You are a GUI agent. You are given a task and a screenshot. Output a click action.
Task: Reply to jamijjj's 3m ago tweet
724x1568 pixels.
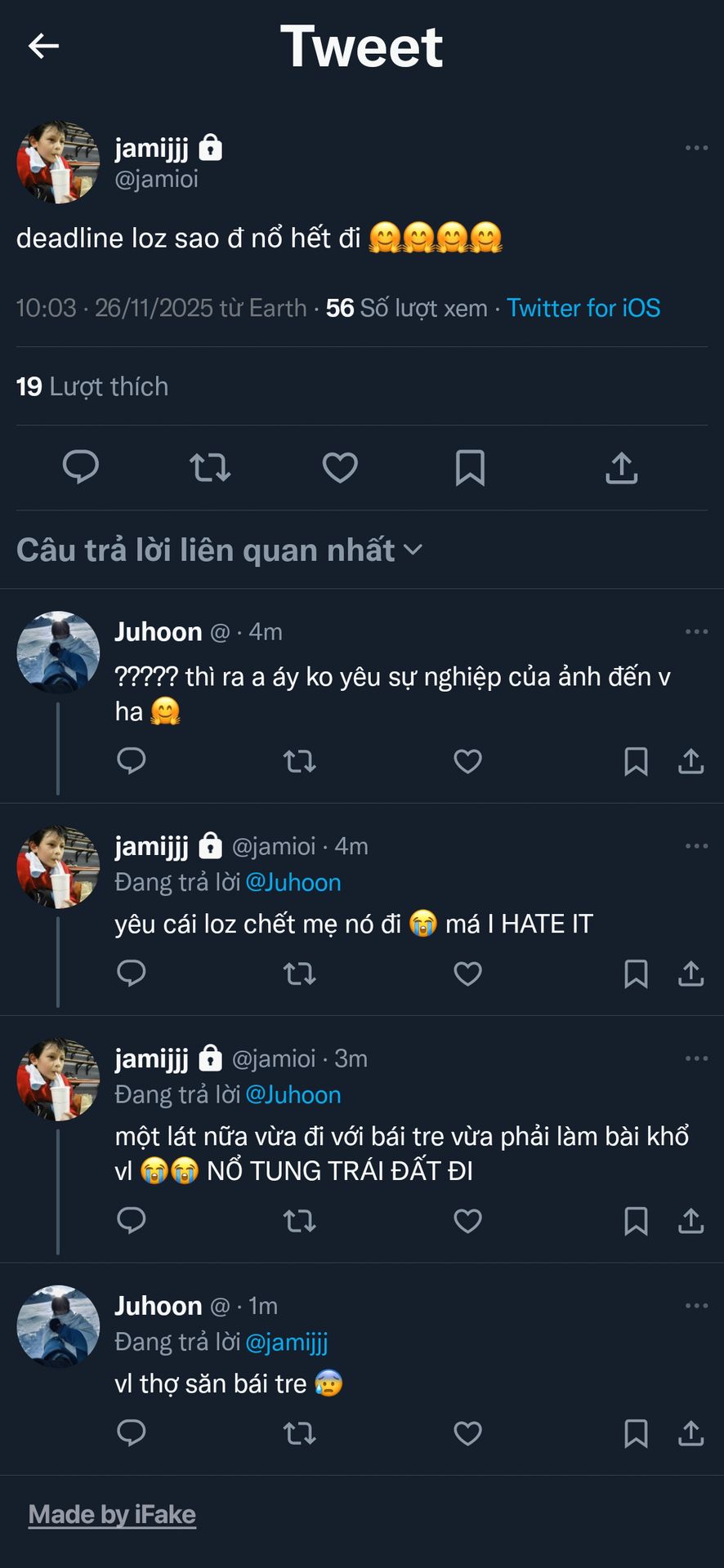point(132,1221)
